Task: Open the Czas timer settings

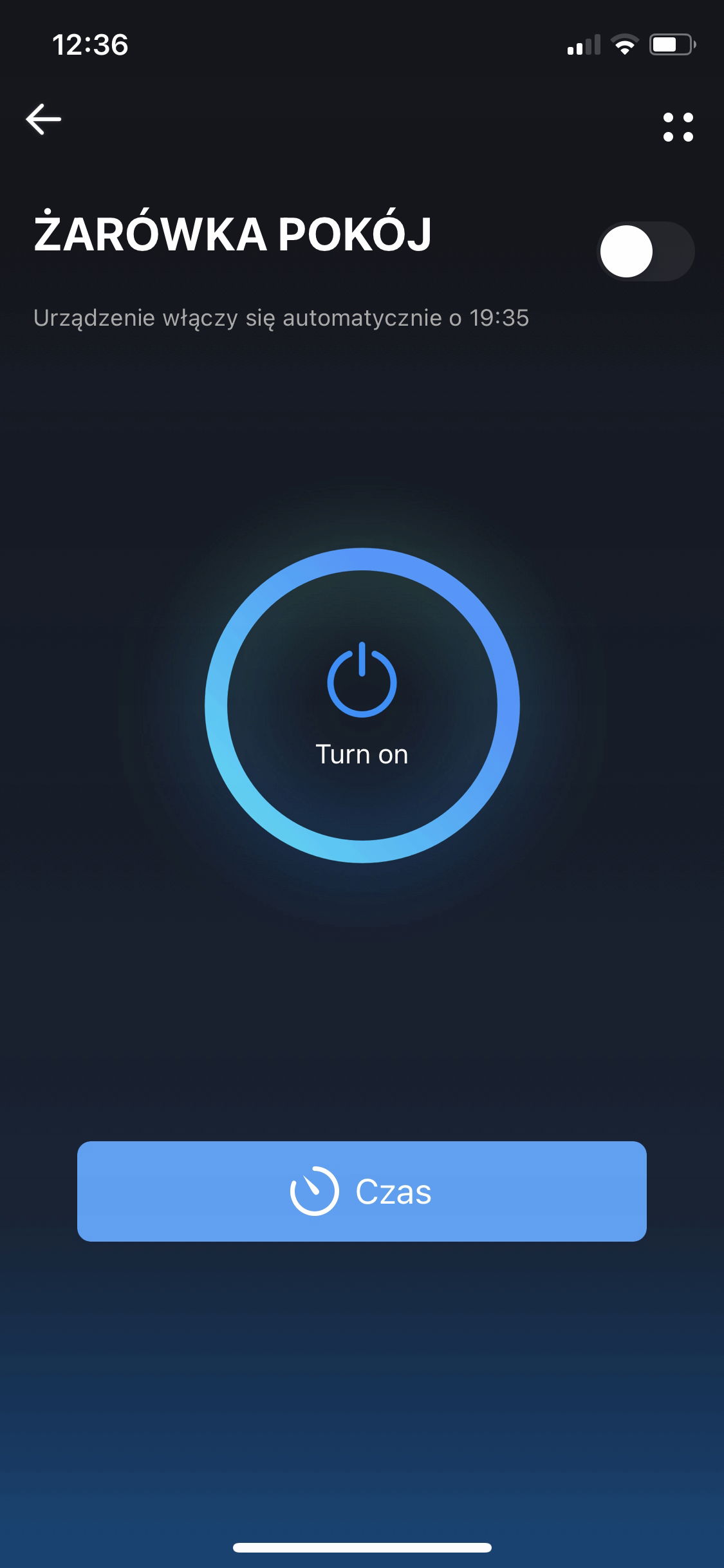Action: pyautogui.click(x=362, y=1191)
